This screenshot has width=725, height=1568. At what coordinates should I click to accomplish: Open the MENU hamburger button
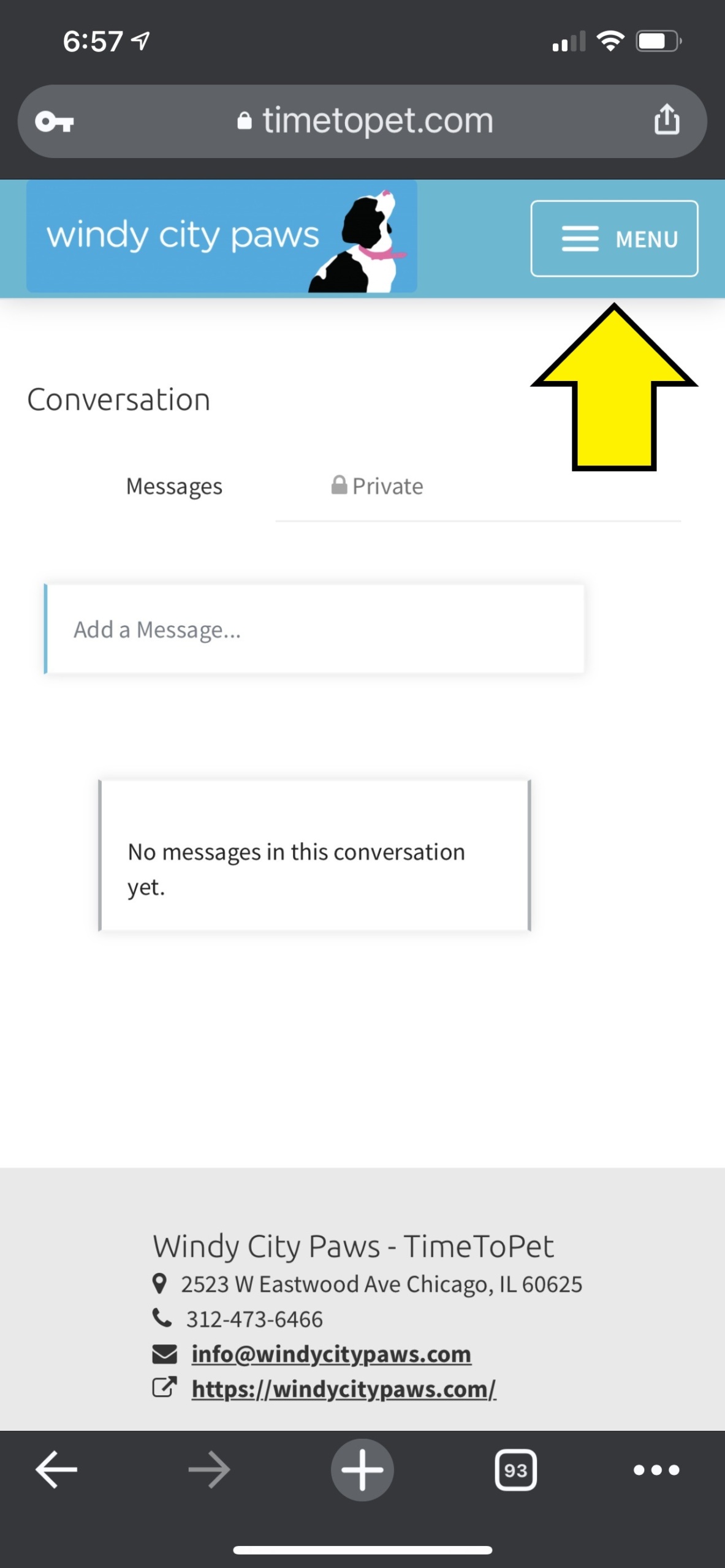click(614, 238)
